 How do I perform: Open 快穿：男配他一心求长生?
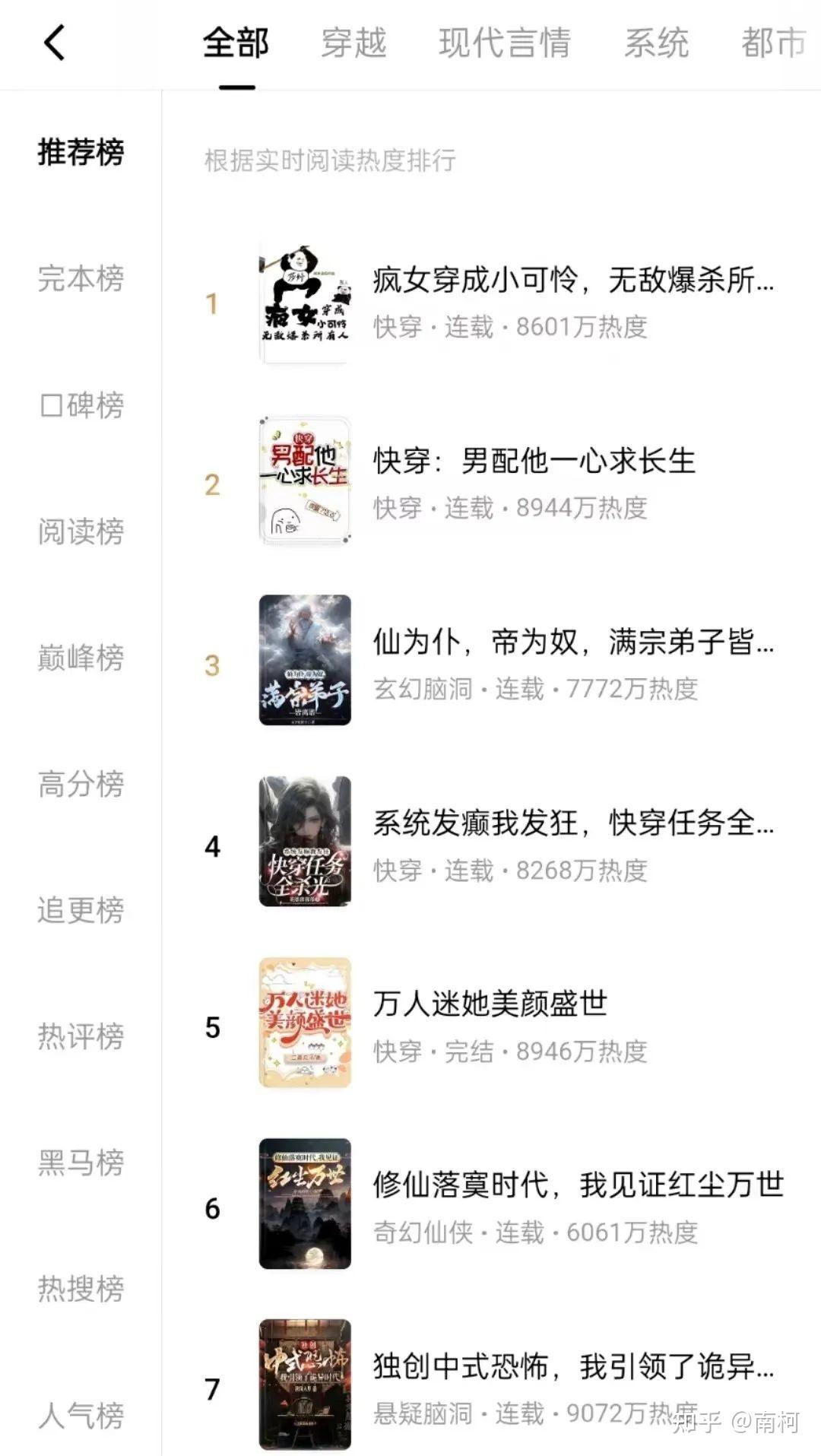(534, 462)
